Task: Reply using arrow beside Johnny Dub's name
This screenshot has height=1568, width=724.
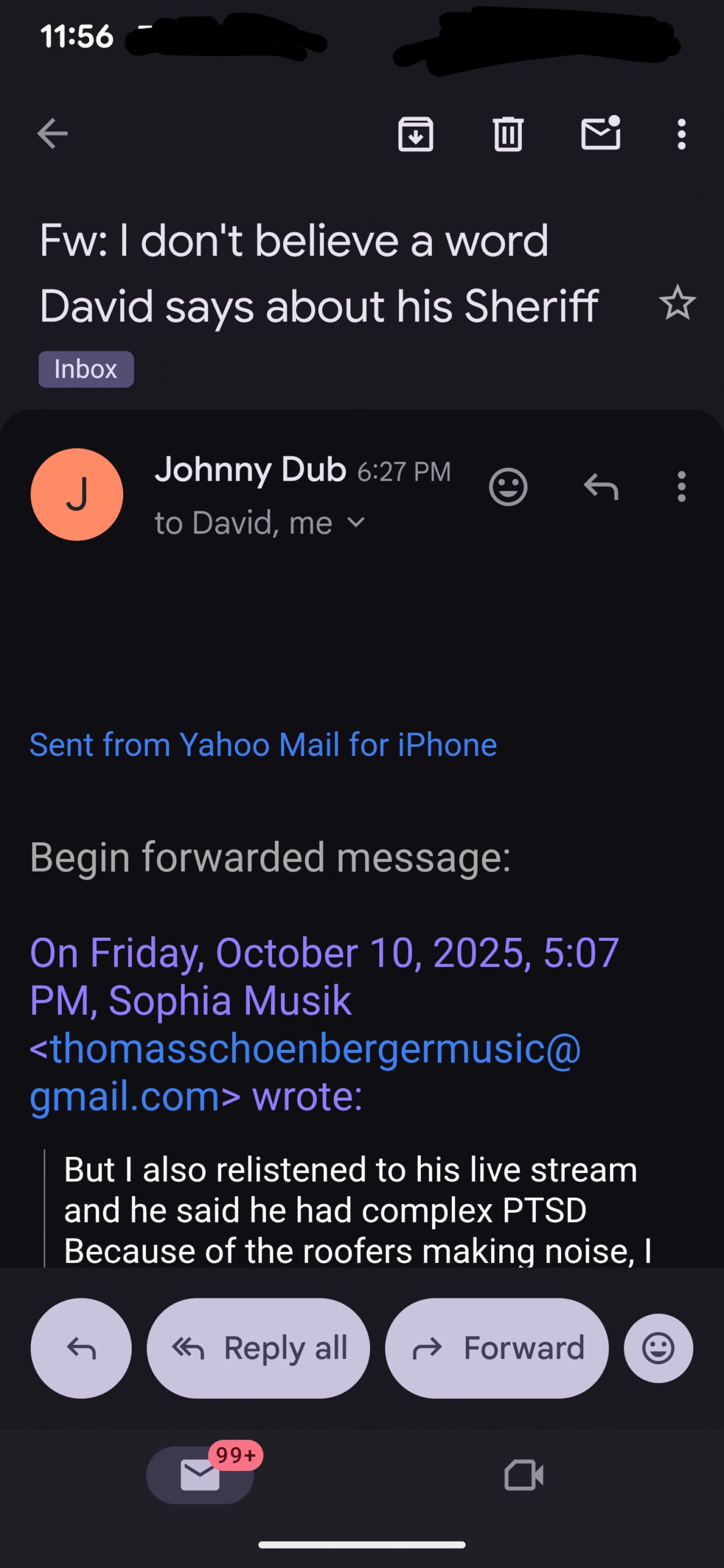Action: click(x=600, y=488)
